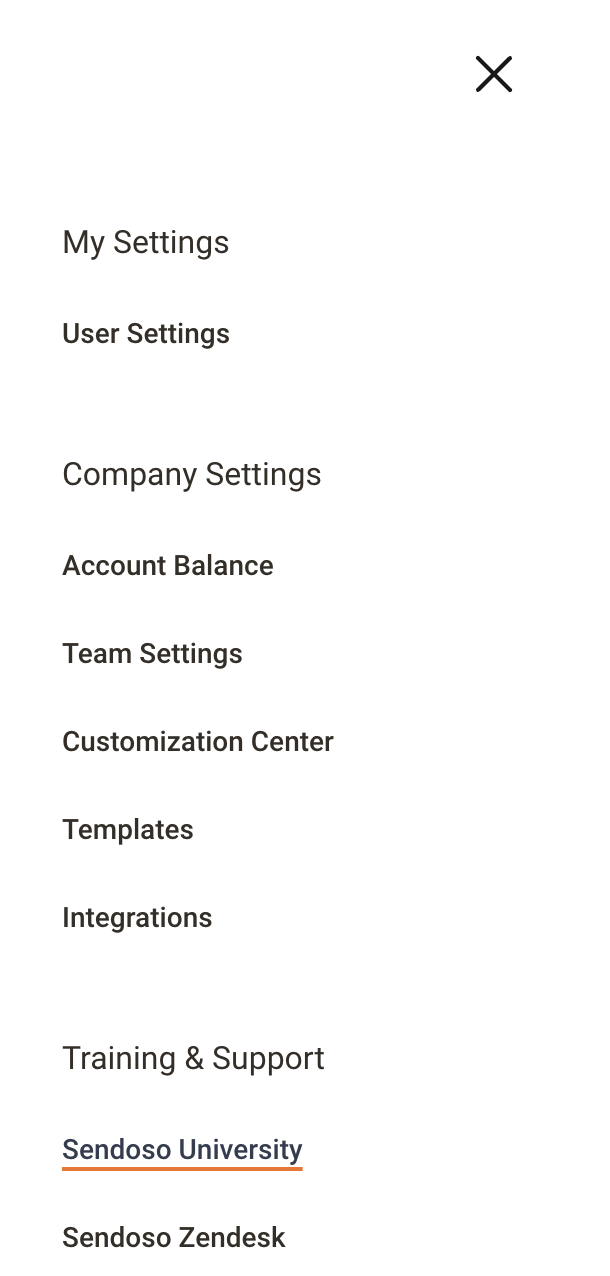Open Team Settings

click(152, 654)
